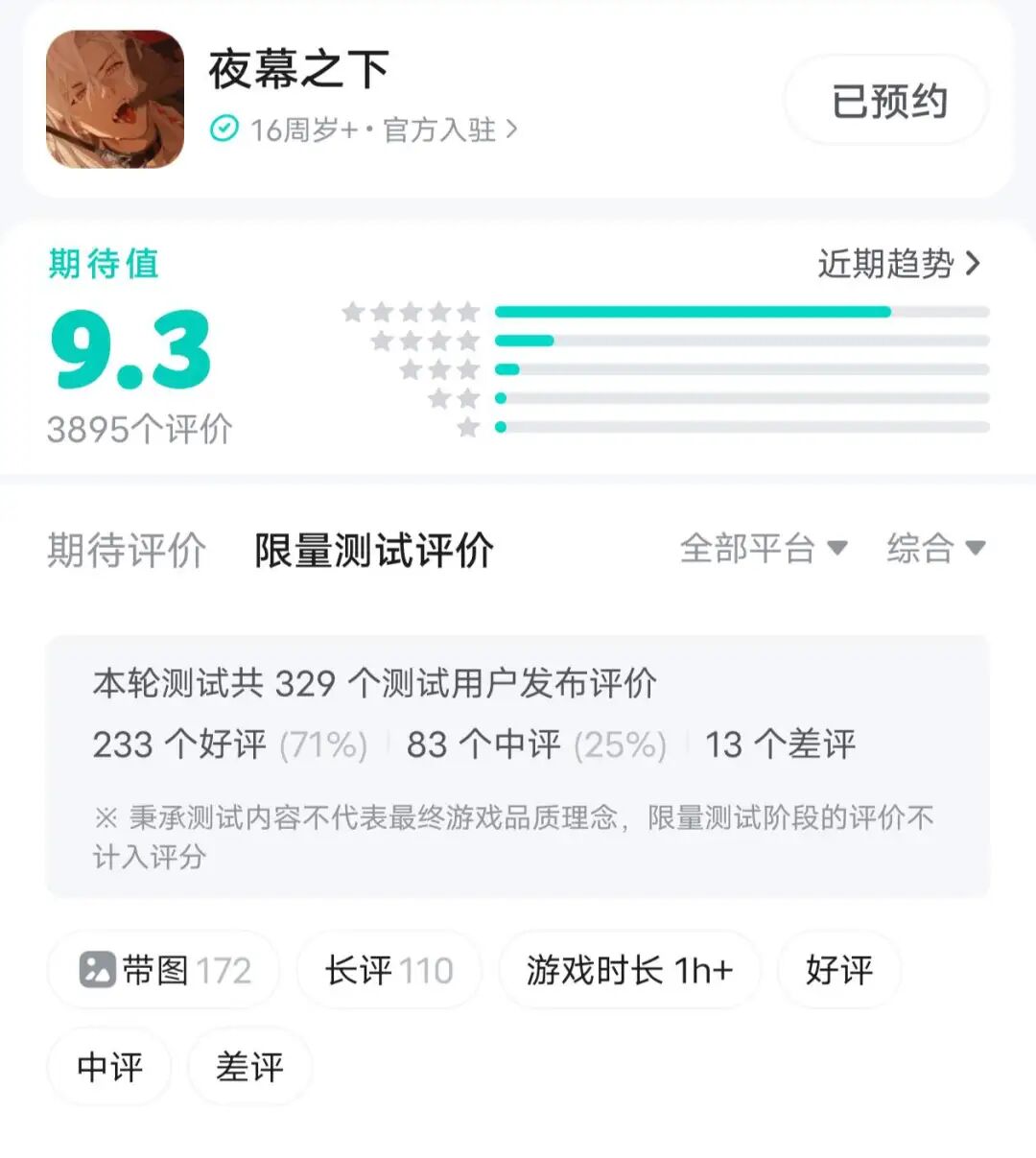Click the longest five-star distribution bar
This screenshot has width=1036, height=1158.
click(x=693, y=311)
